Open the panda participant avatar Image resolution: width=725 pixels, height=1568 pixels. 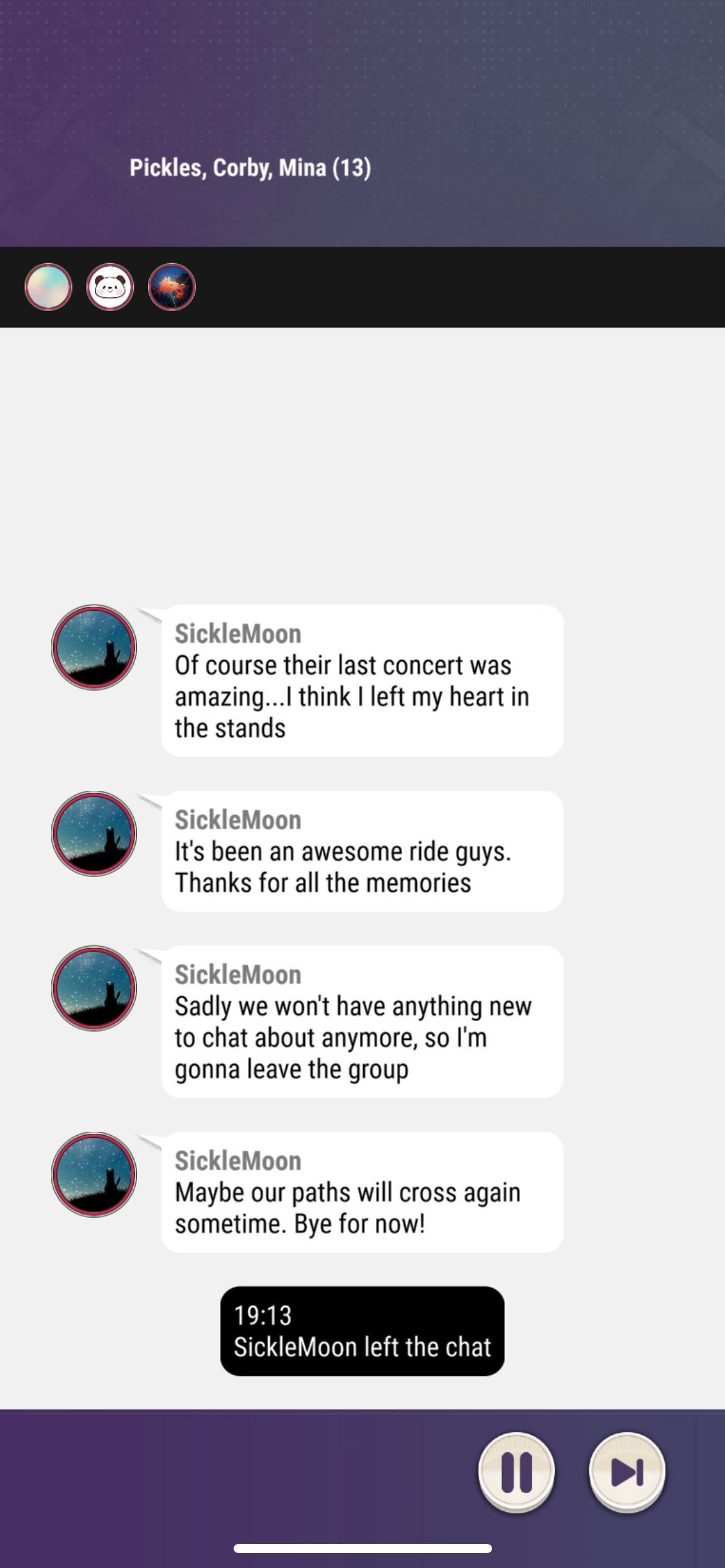click(x=110, y=287)
